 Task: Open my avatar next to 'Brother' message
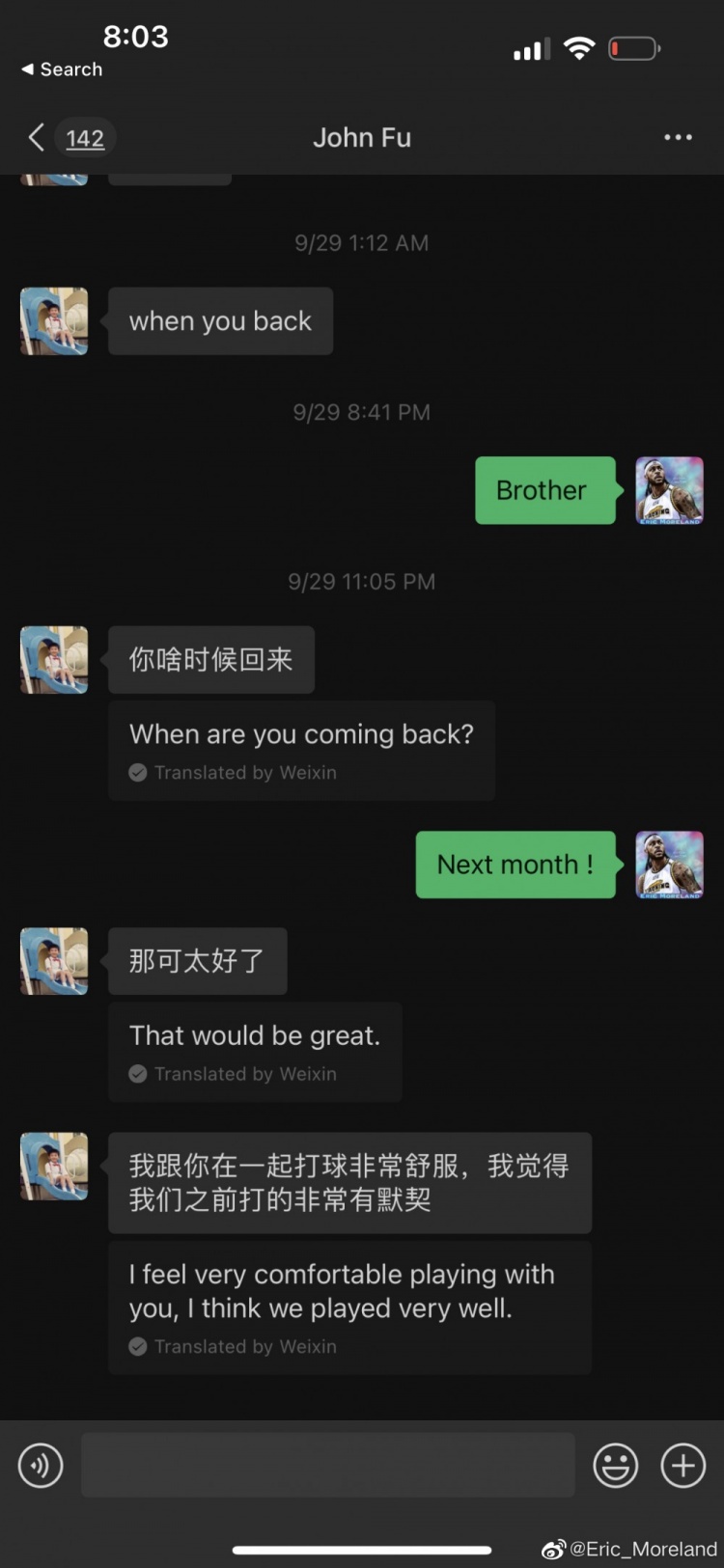coord(669,490)
